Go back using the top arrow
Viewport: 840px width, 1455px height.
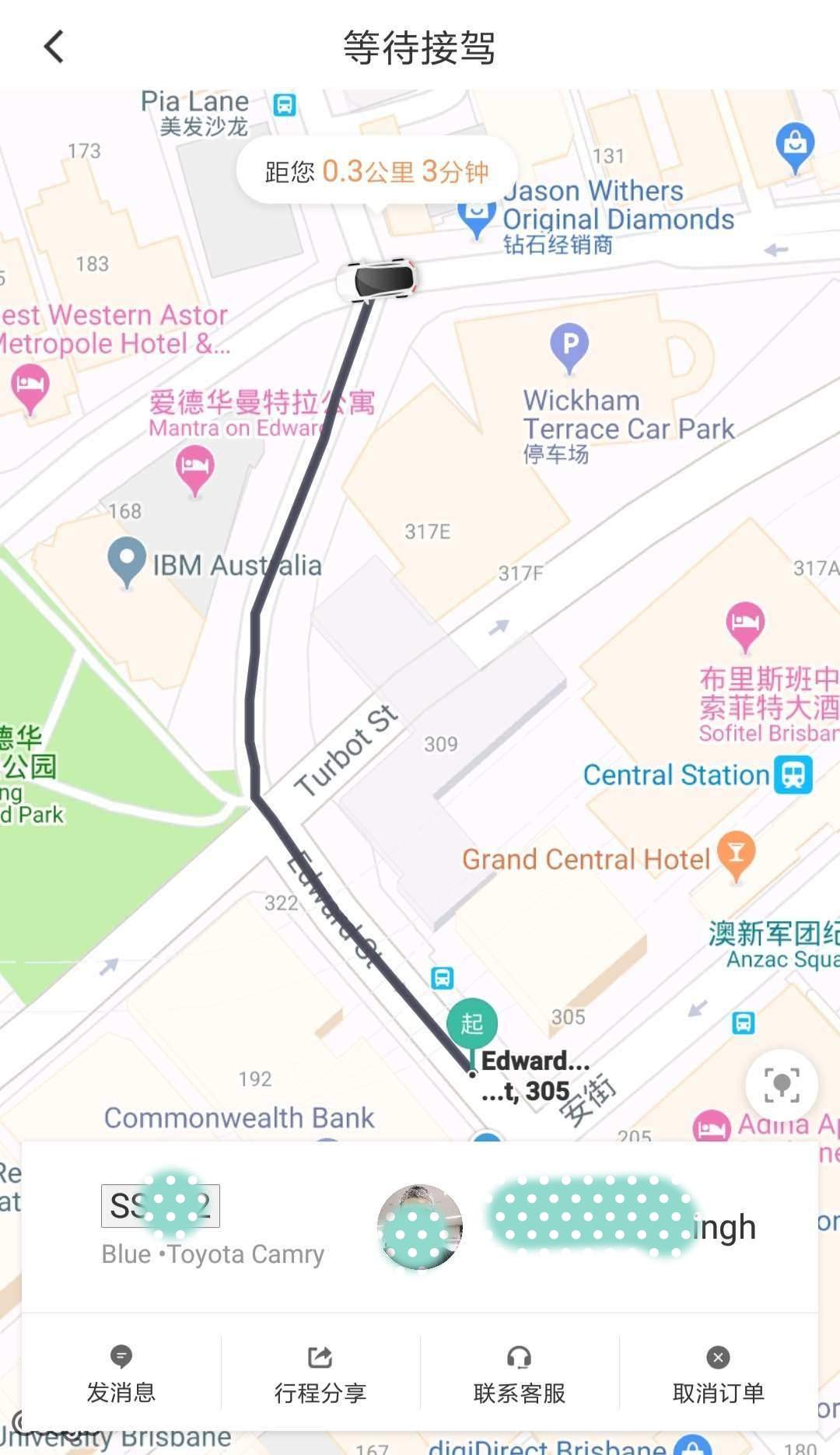(54, 47)
